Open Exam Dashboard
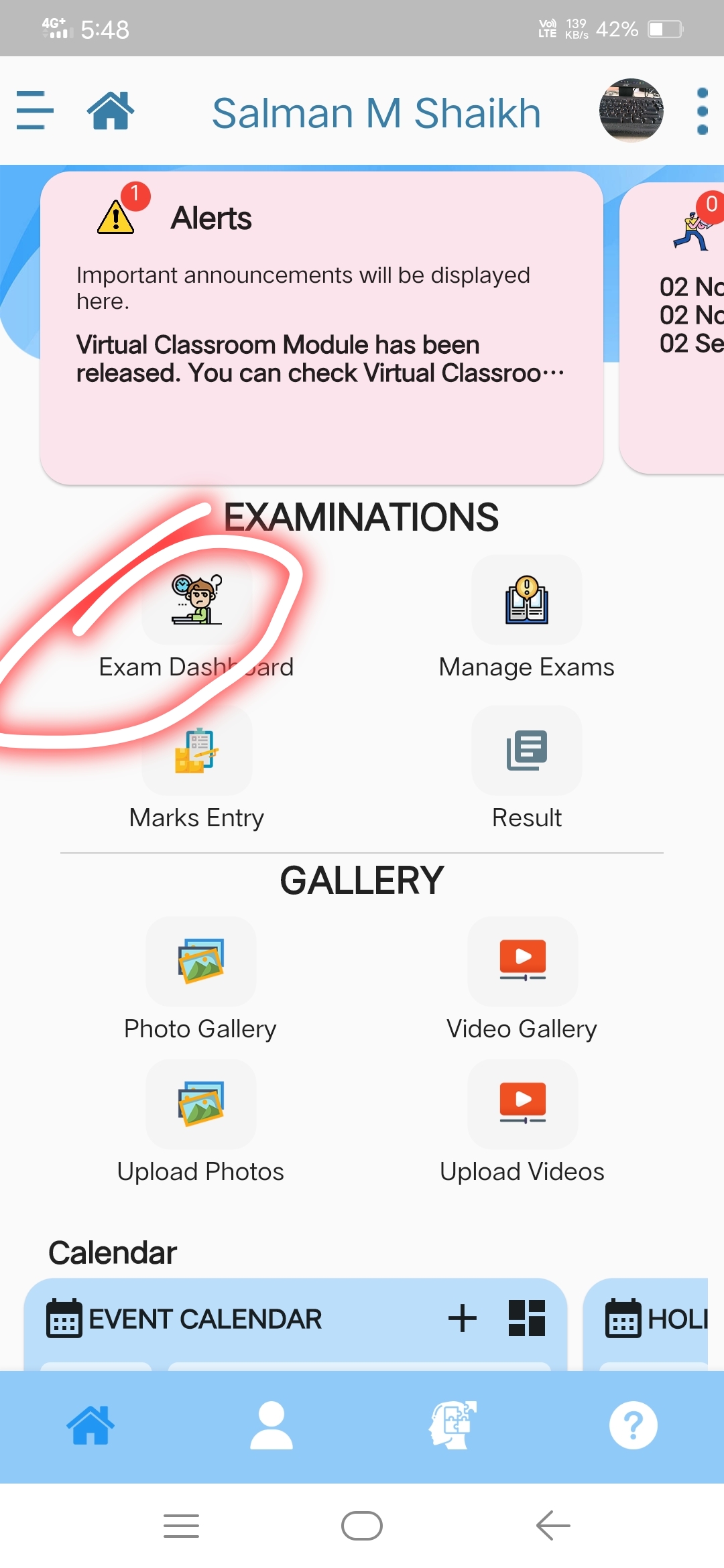Screen dimensions: 724x1568 pos(196,619)
